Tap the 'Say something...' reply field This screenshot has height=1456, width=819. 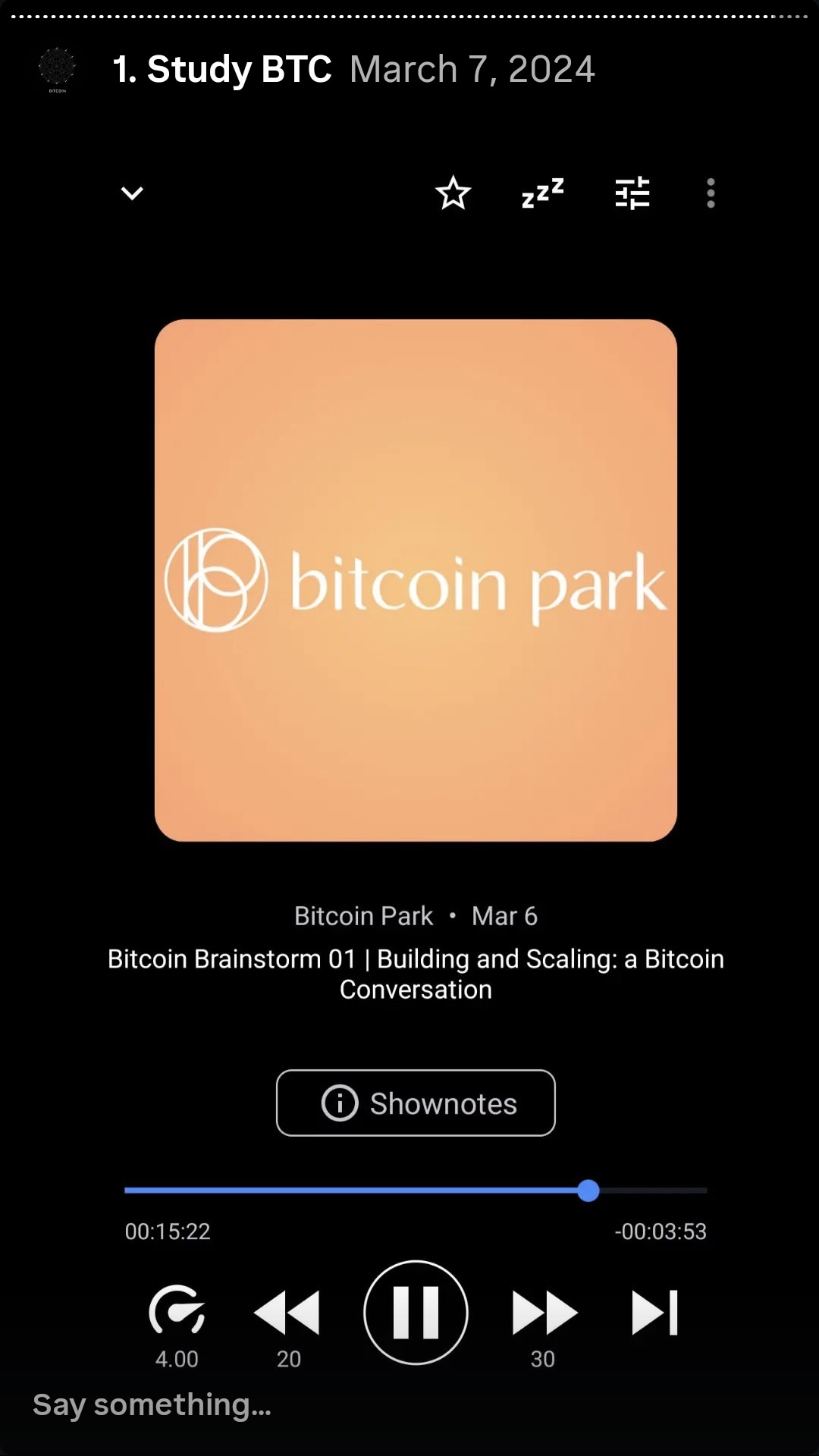pyautogui.click(x=152, y=1404)
